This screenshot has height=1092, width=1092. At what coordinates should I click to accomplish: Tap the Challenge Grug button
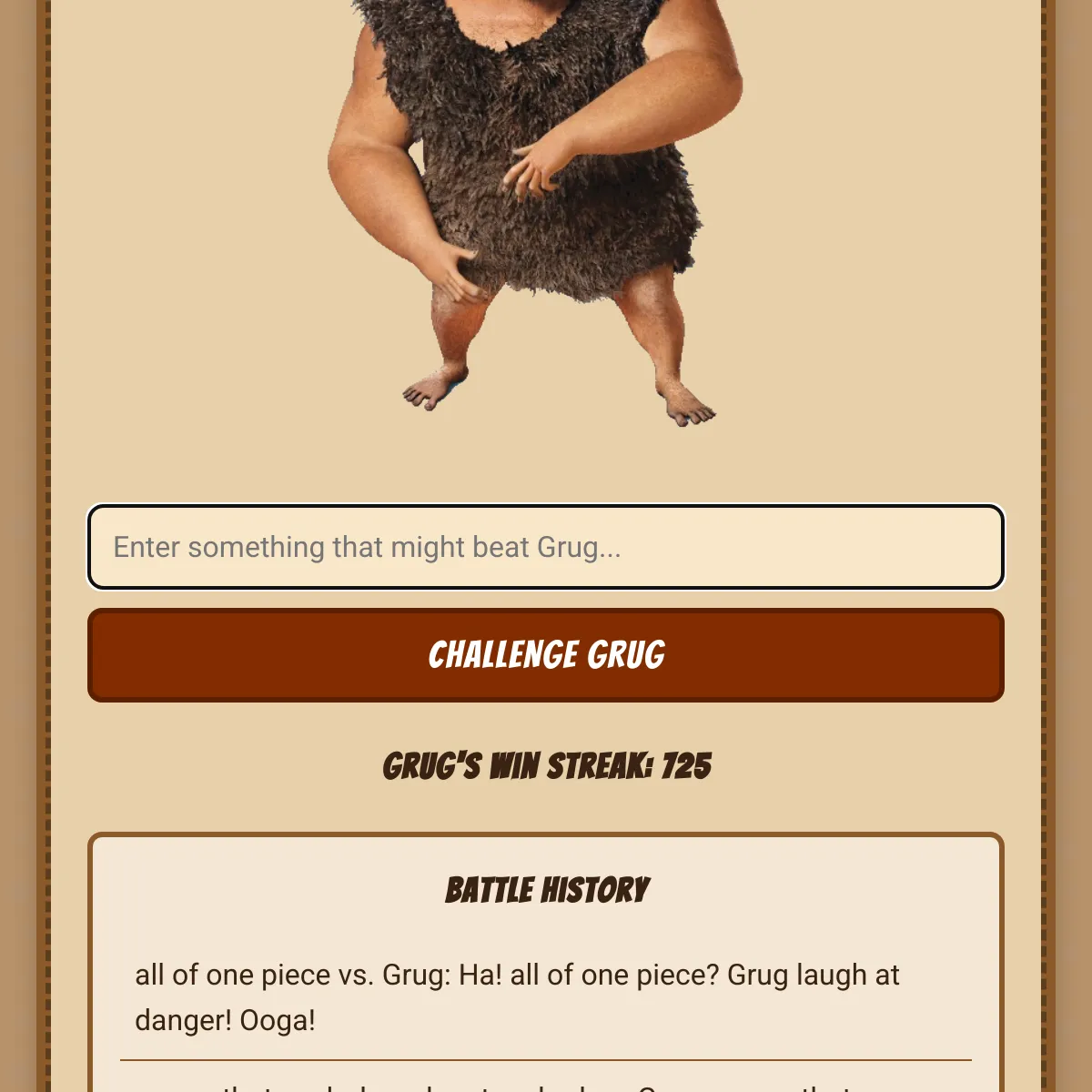546,655
